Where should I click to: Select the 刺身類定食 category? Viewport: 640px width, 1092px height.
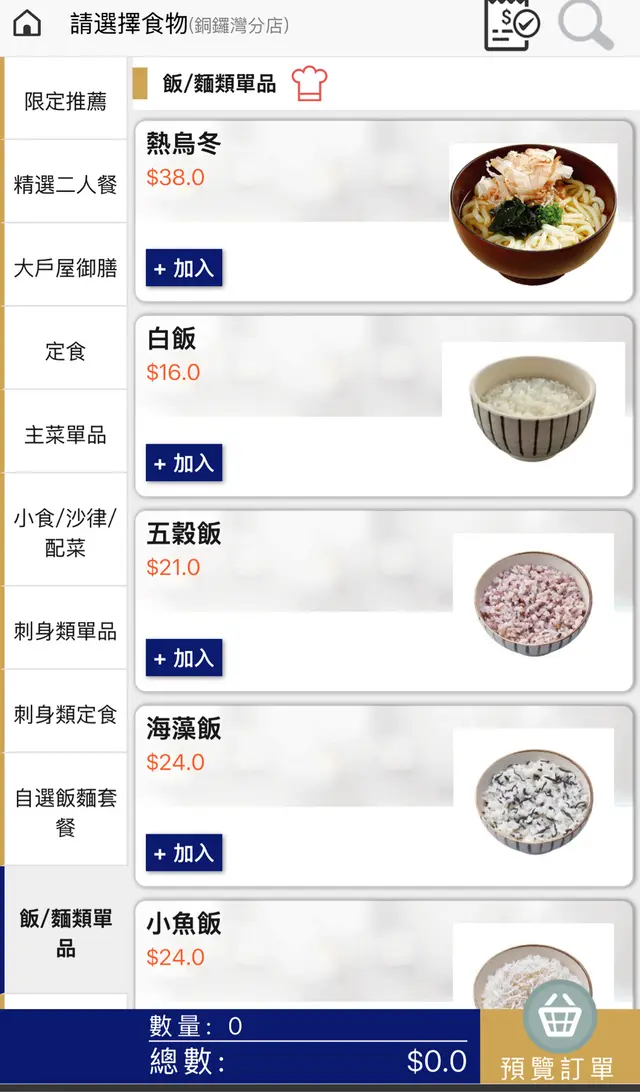click(66, 714)
